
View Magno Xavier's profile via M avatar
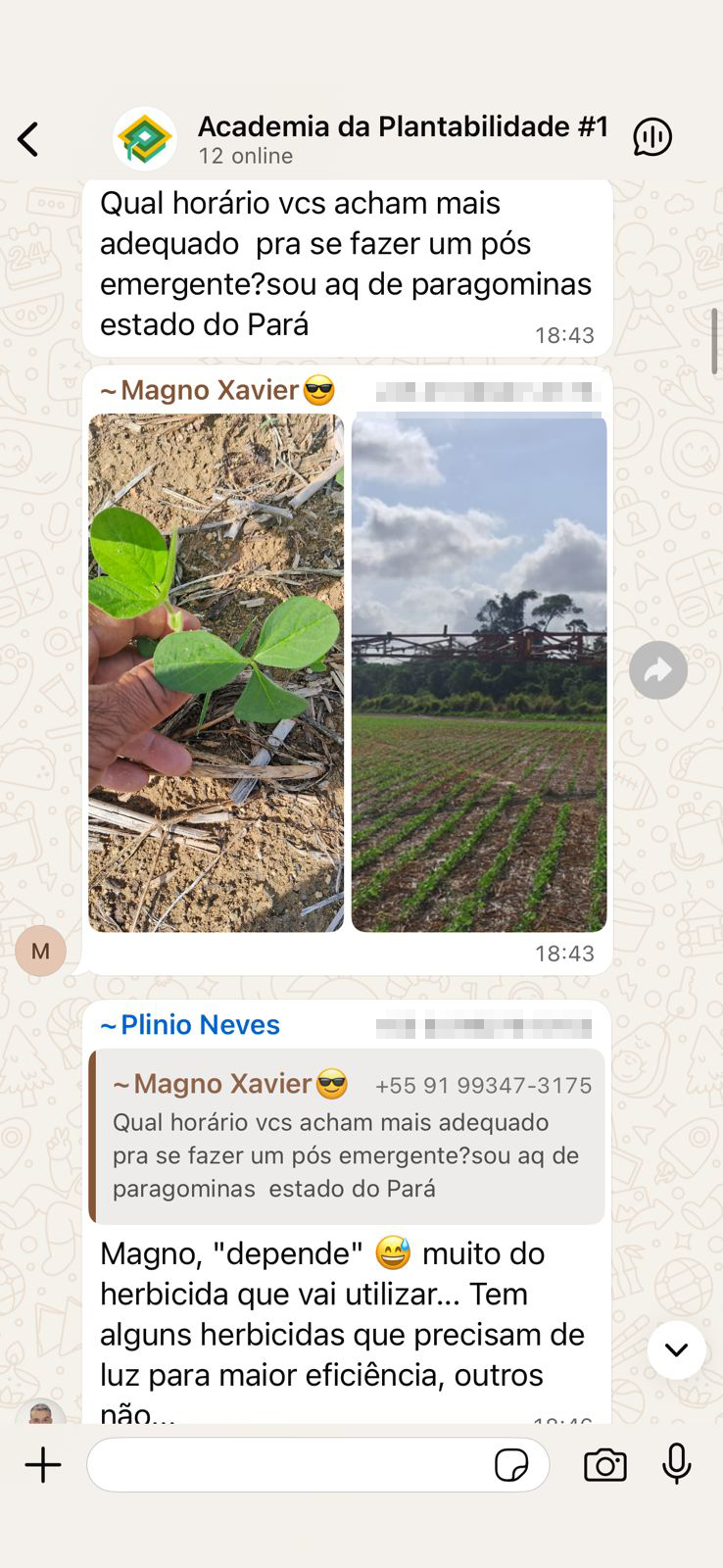(40, 951)
